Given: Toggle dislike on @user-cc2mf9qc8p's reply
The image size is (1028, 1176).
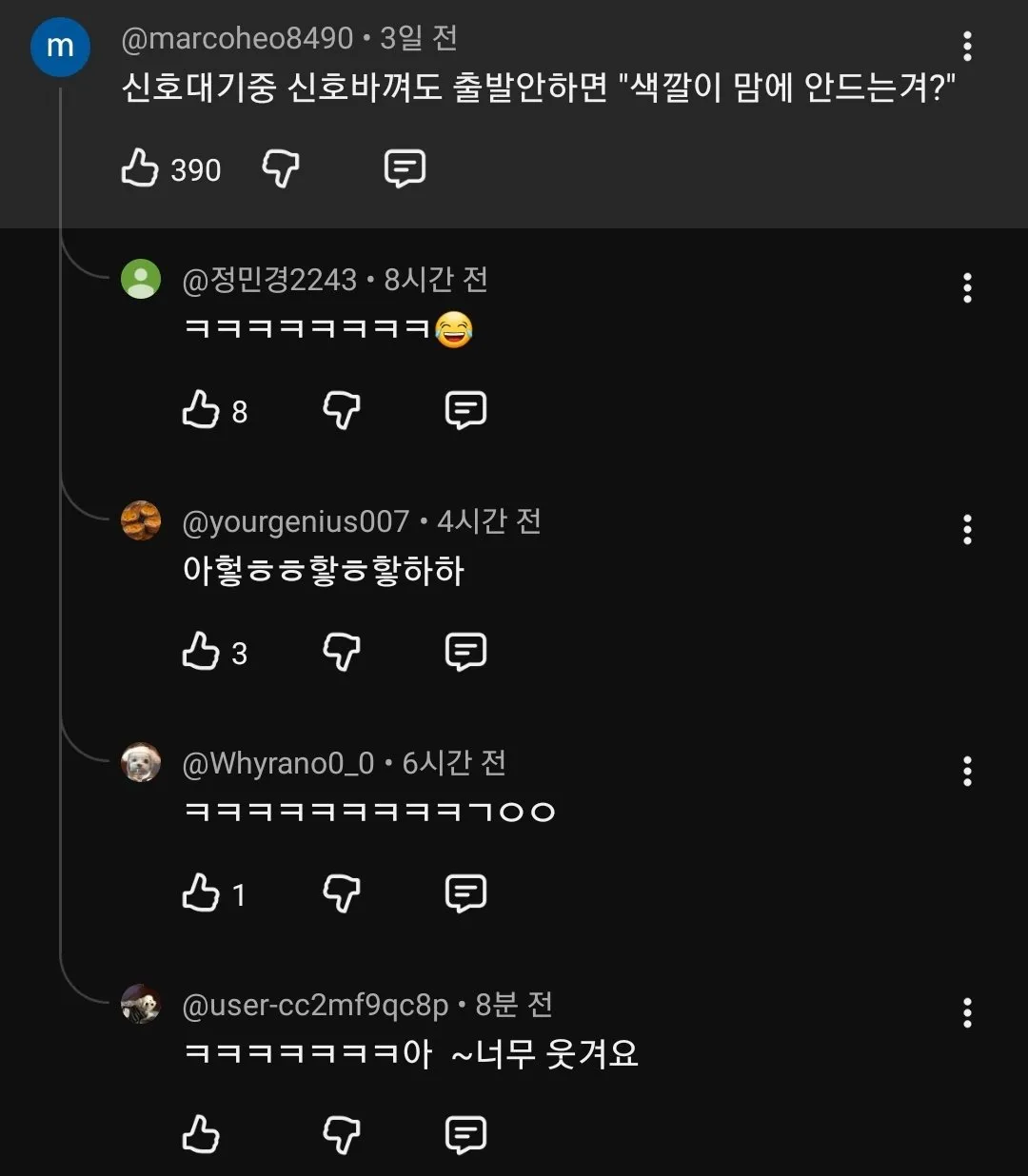Looking at the screenshot, I should [342, 1133].
